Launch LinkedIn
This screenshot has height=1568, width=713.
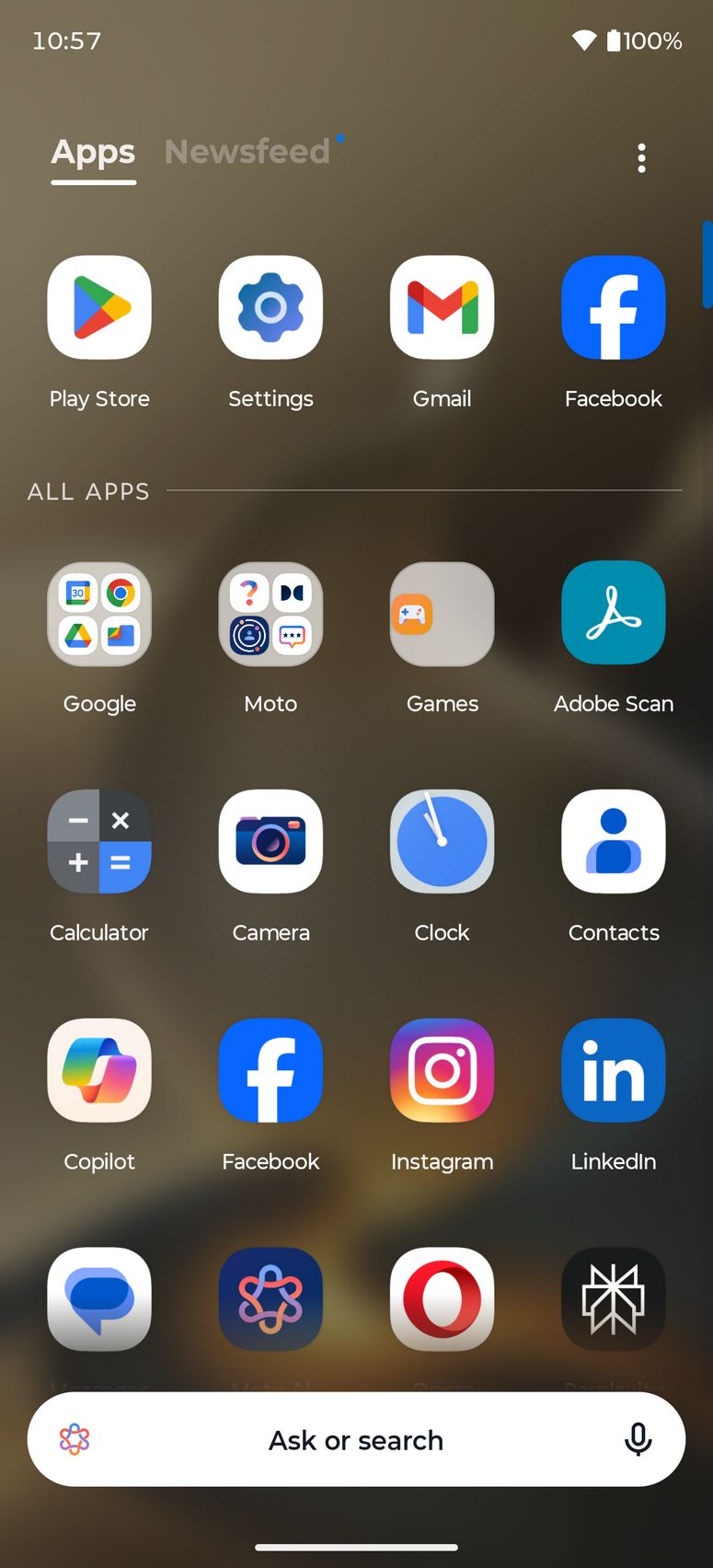613,1071
